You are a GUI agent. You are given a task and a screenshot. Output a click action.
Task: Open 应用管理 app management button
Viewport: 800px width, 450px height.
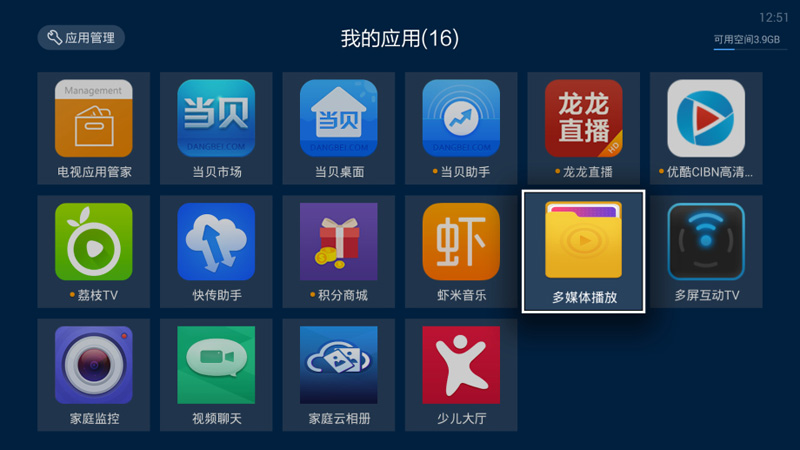[x=82, y=38]
